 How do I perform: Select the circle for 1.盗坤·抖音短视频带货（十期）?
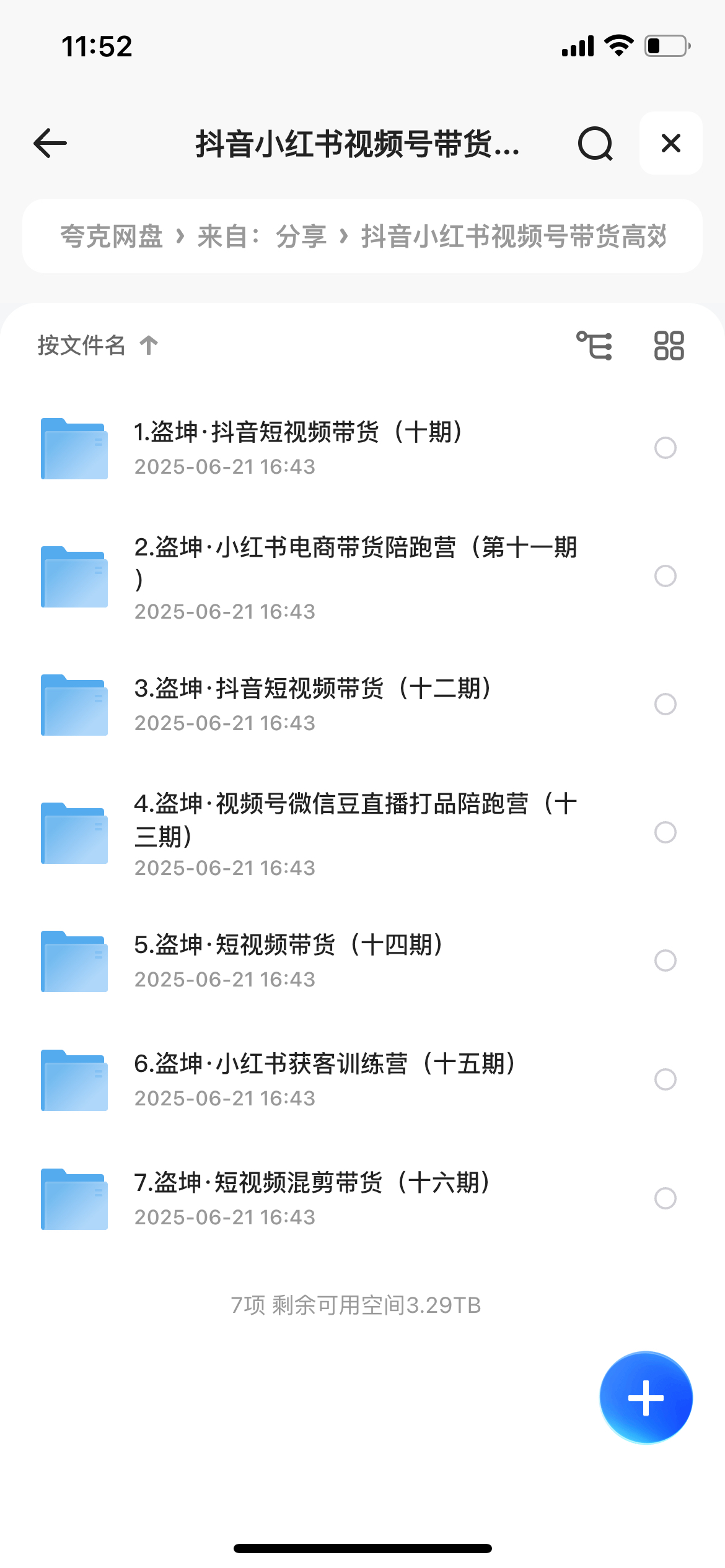tap(665, 448)
